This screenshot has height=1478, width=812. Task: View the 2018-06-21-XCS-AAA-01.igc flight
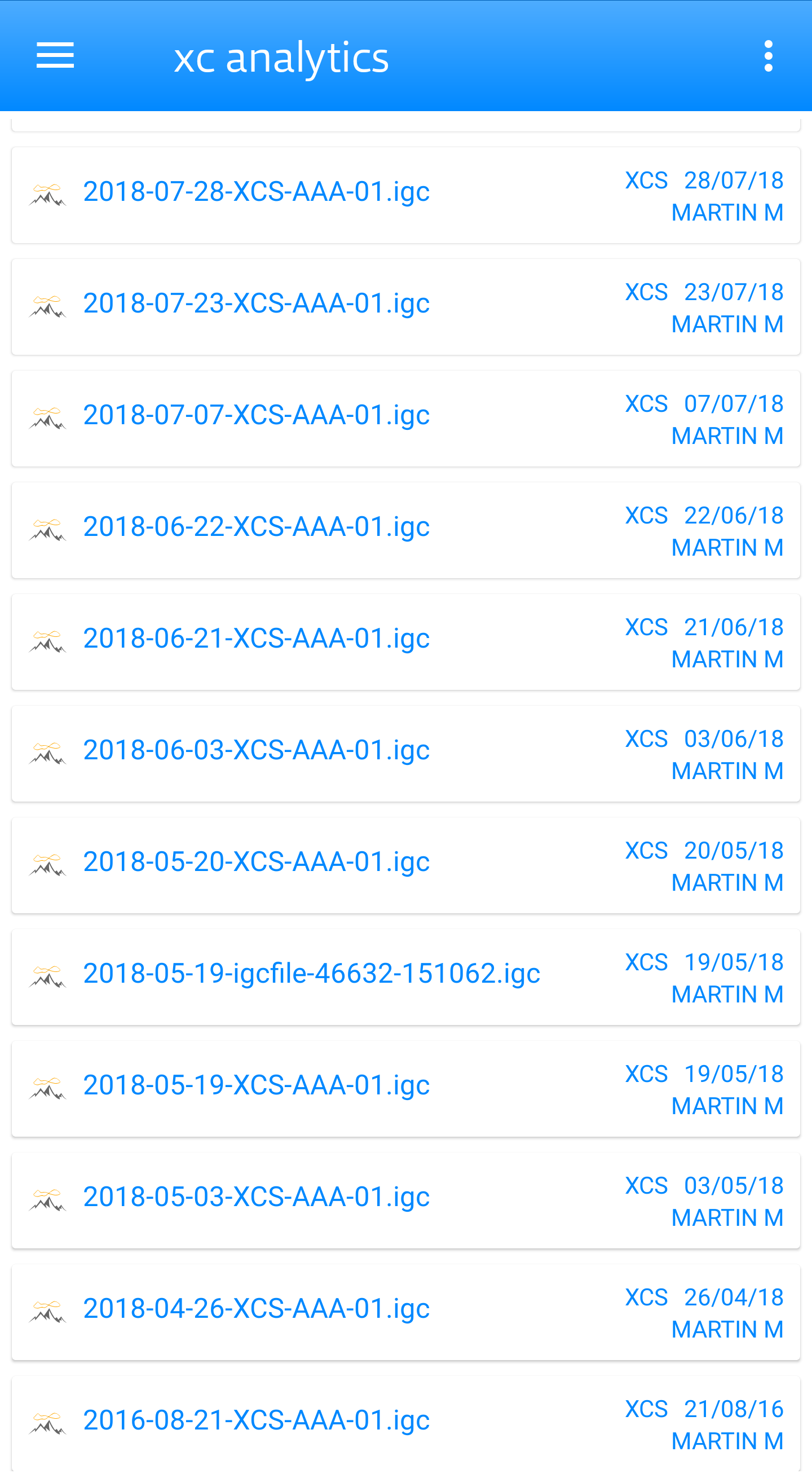[406, 642]
